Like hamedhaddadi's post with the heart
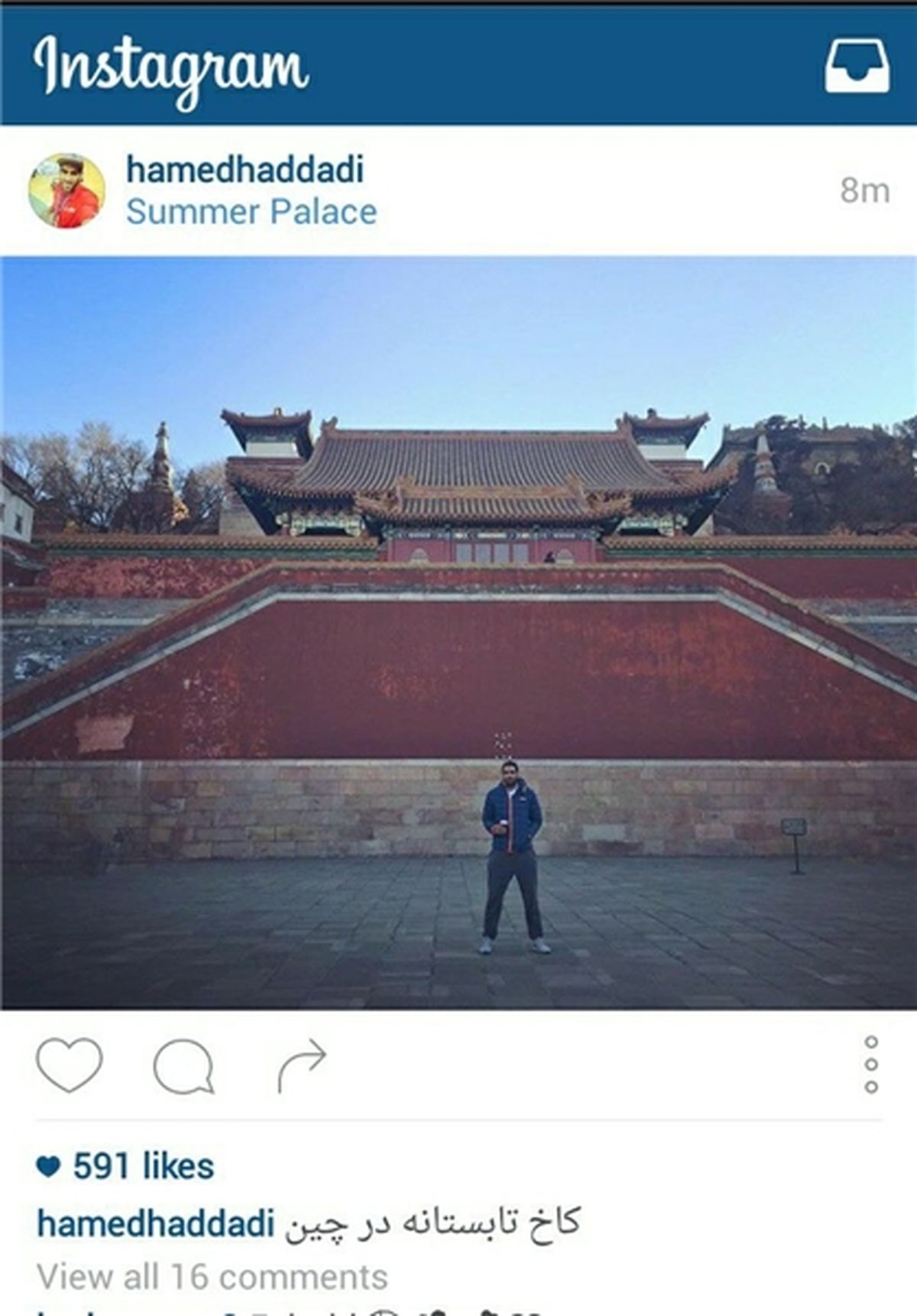Screen dimensions: 917x1316 69,1064
